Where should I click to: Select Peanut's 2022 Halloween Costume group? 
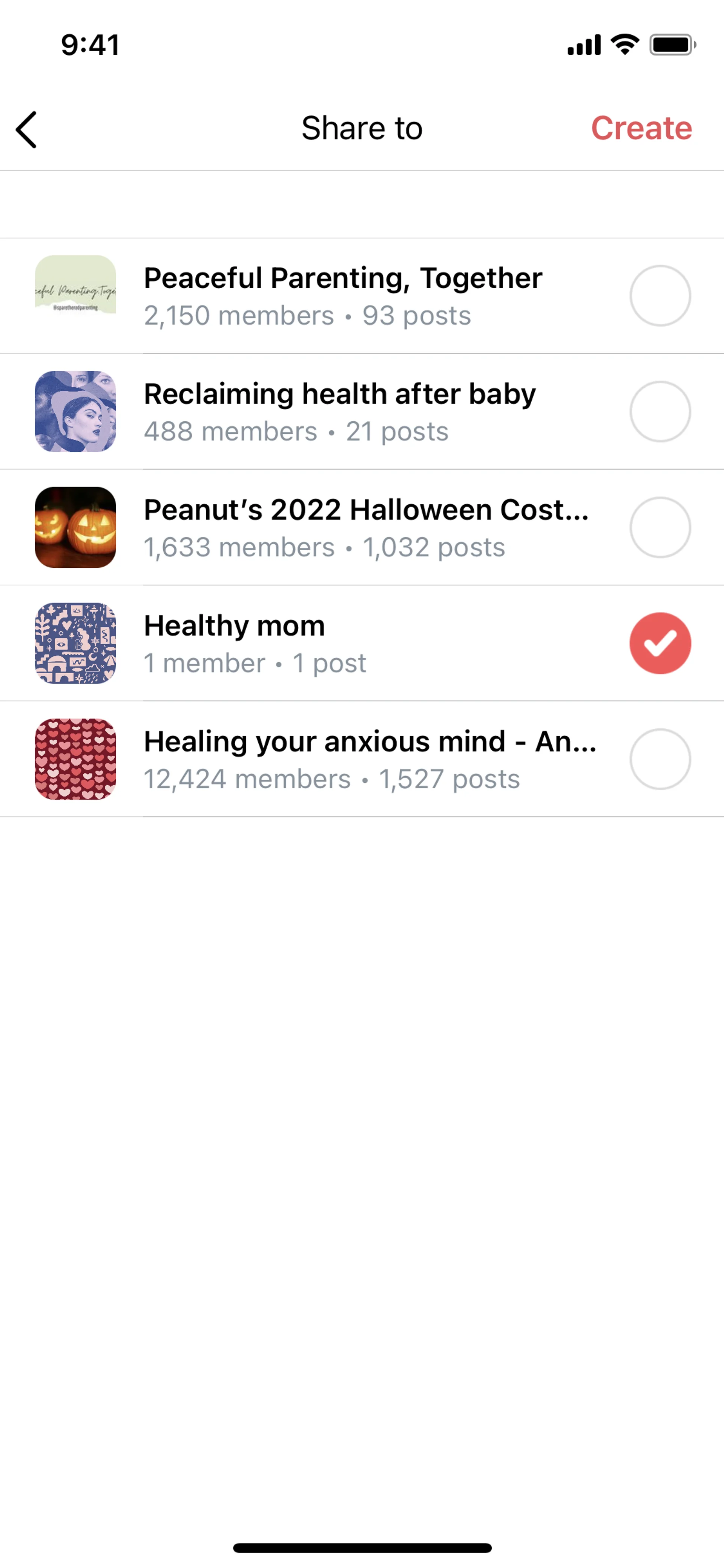click(660, 527)
